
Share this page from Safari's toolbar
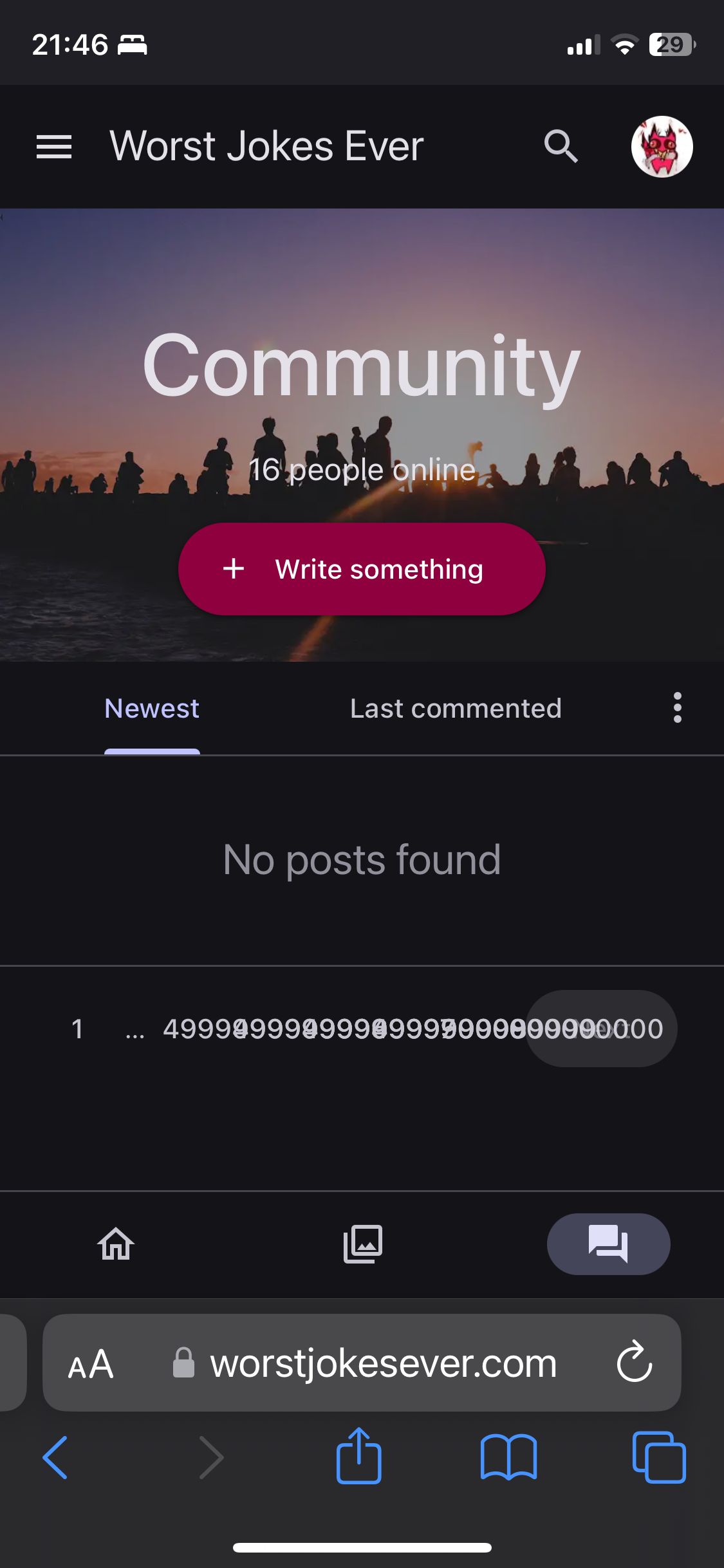tap(359, 1456)
